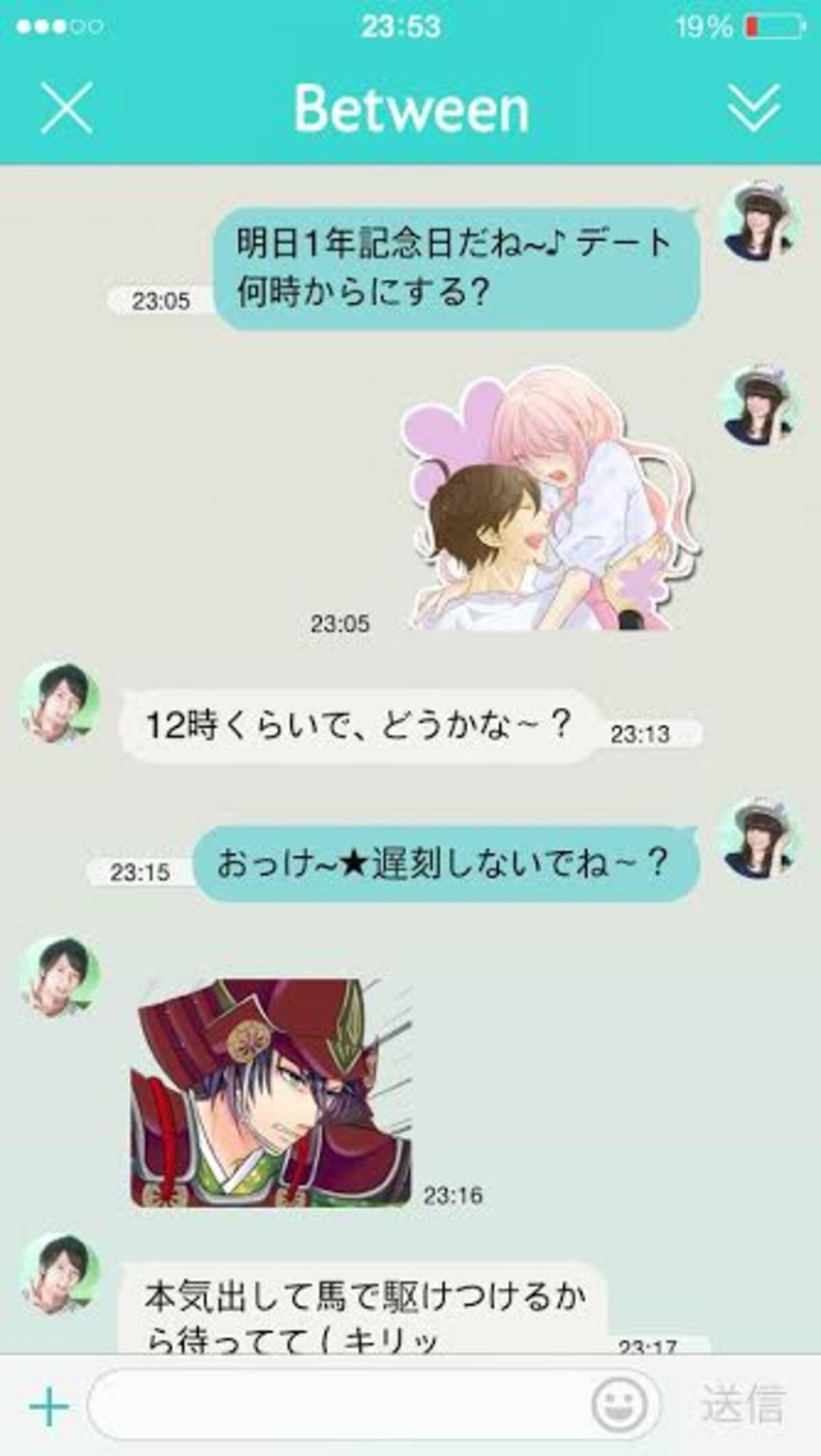
Task: Open the samurai warrior sticker
Action: (x=272, y=1093)
